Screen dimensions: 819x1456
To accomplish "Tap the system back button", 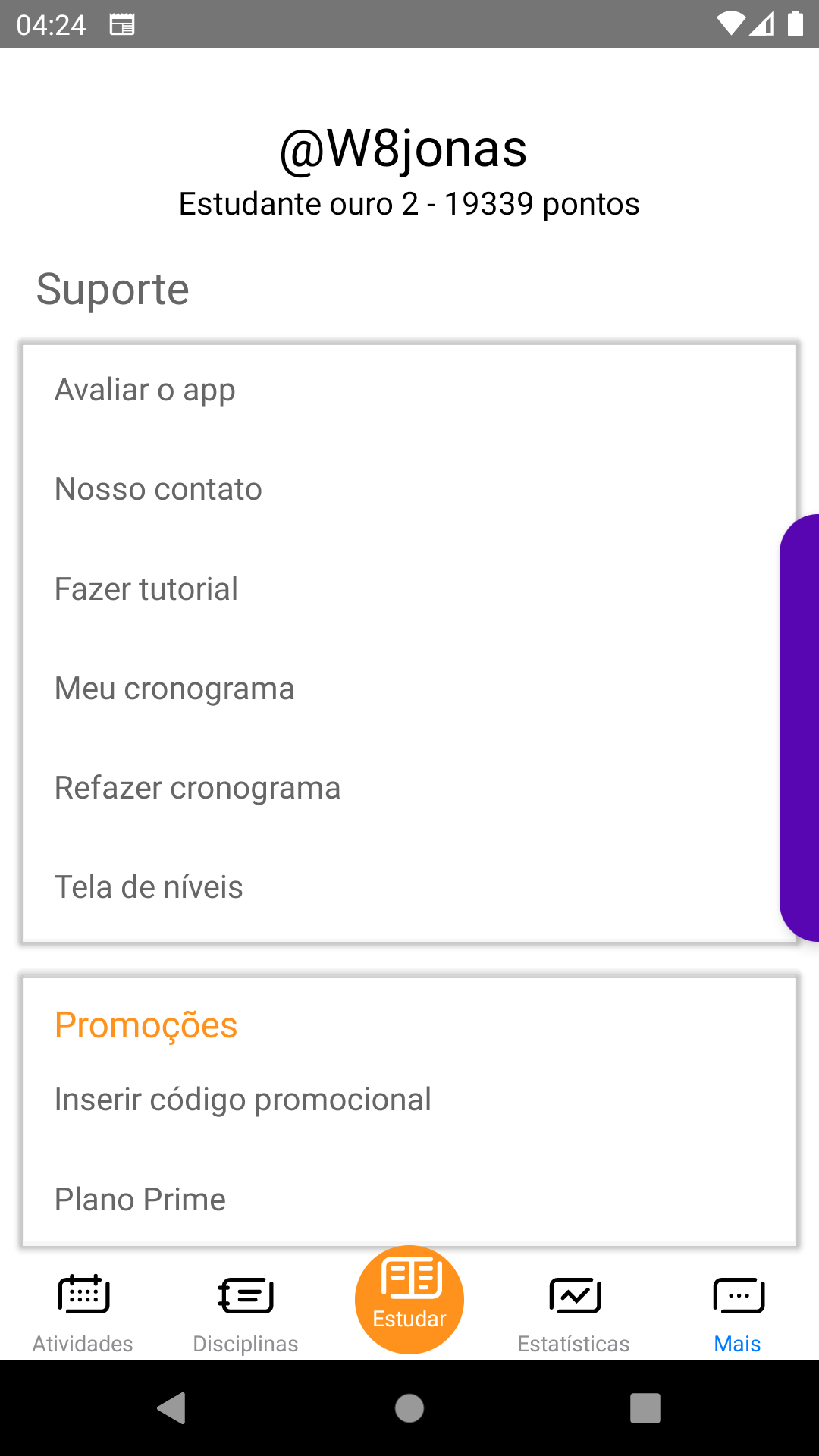I will [x=172, y=1408].
